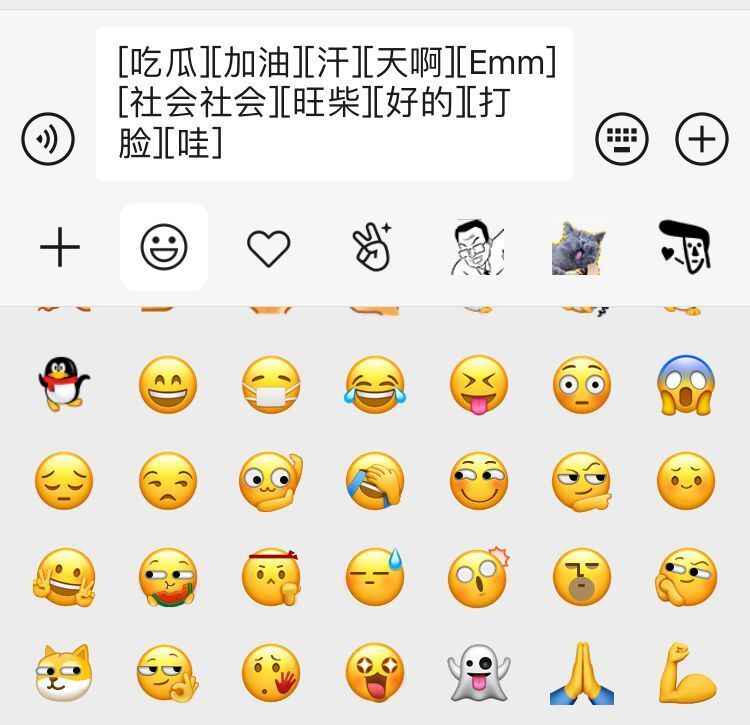Insert the face mask emoji
The image size is (750, 725).
tap(271, 385)
